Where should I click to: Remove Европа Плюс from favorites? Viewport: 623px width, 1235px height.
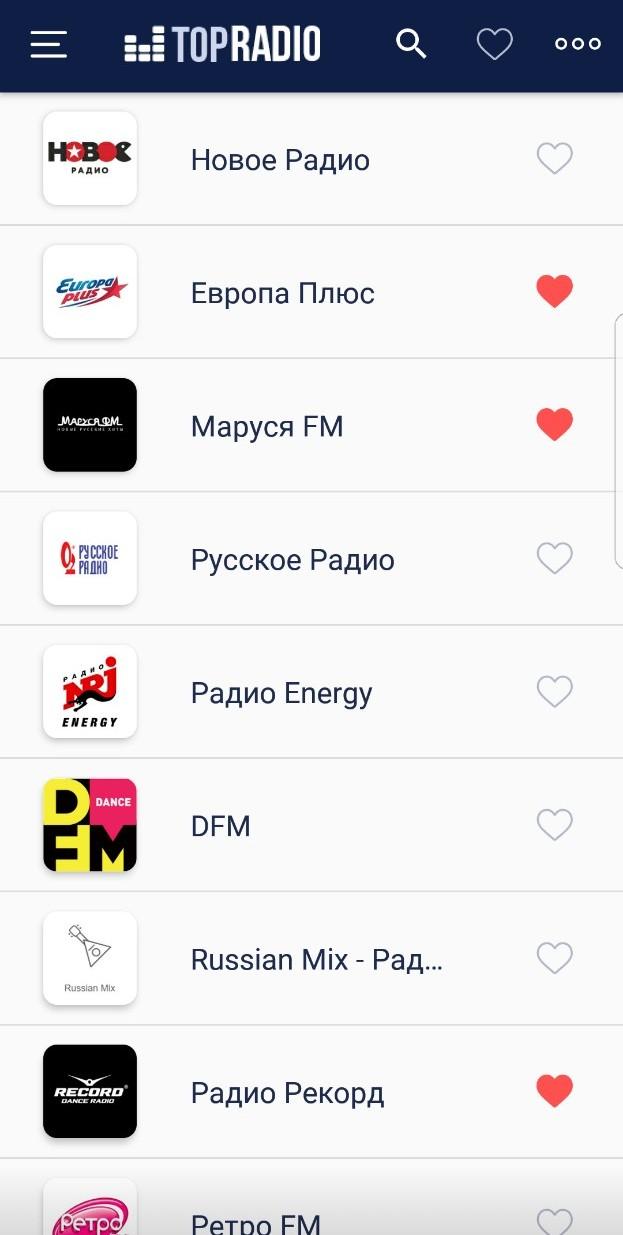click(x=555, y=291)
